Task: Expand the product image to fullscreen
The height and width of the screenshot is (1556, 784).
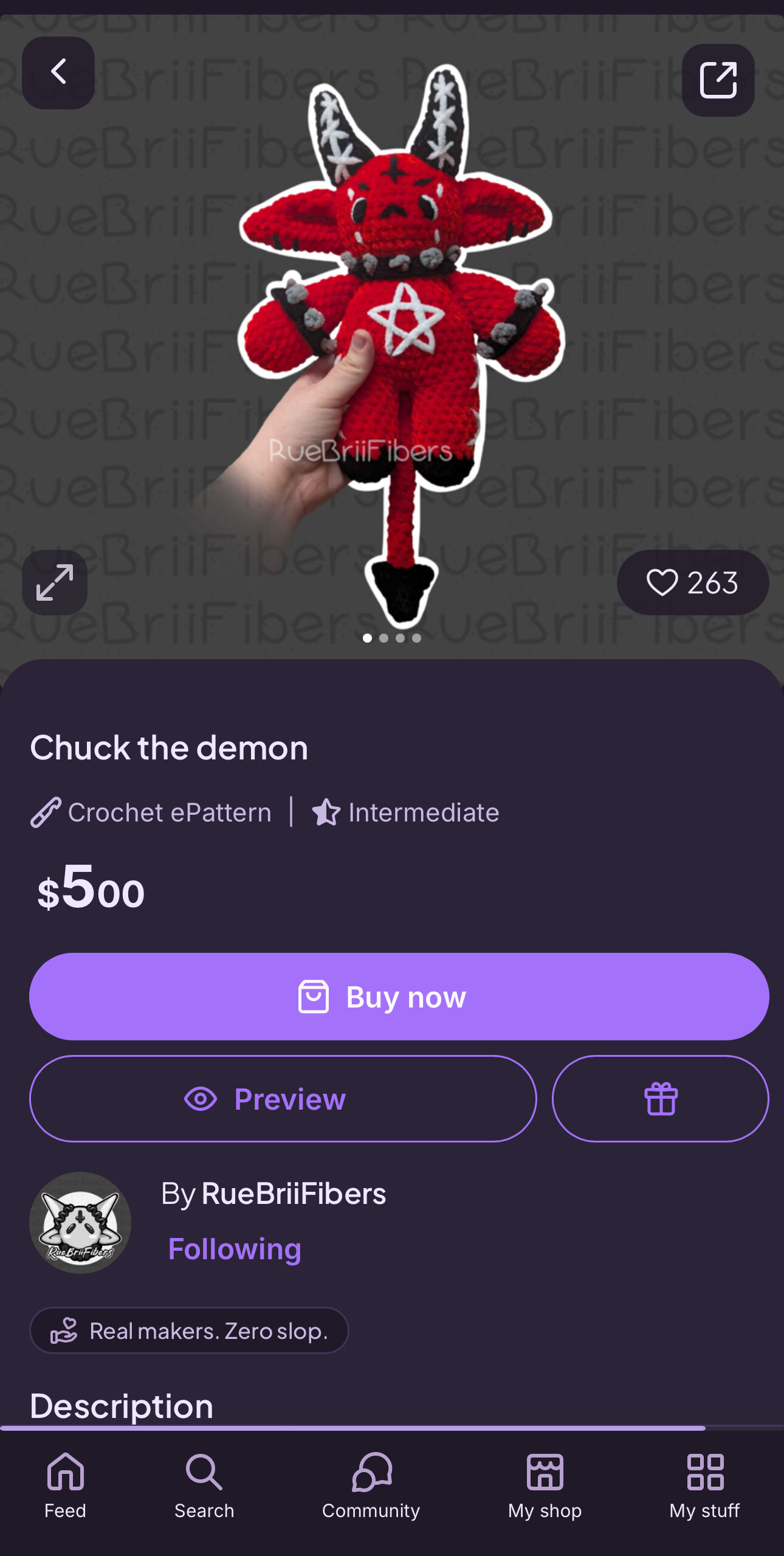Action: click(x=55, y=582)
